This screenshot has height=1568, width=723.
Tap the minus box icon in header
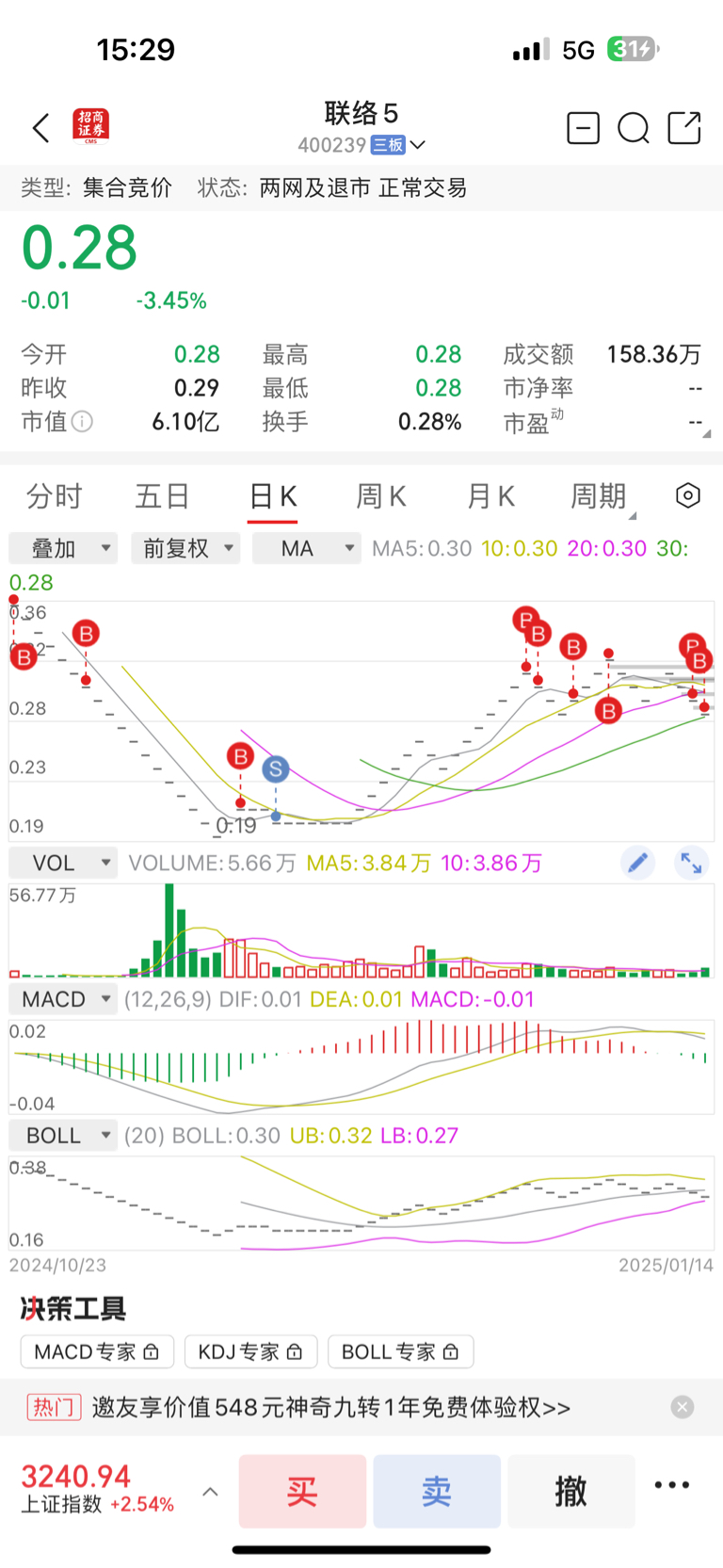click(583, 127)
